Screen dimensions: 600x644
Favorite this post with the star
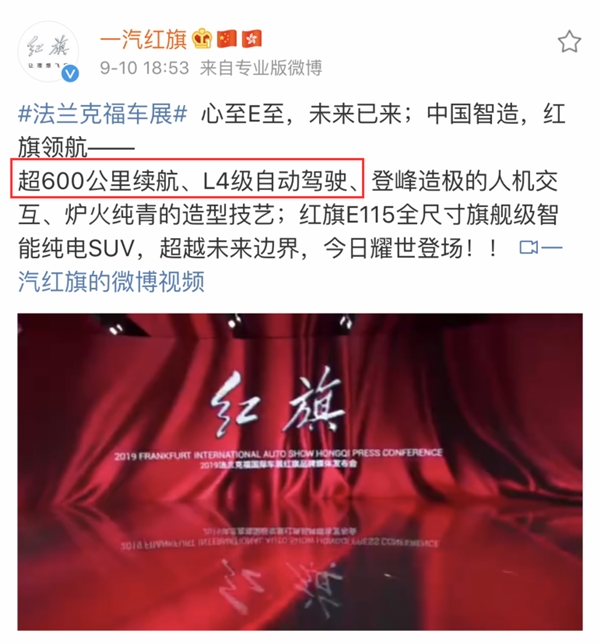click(x=569, y=41)
